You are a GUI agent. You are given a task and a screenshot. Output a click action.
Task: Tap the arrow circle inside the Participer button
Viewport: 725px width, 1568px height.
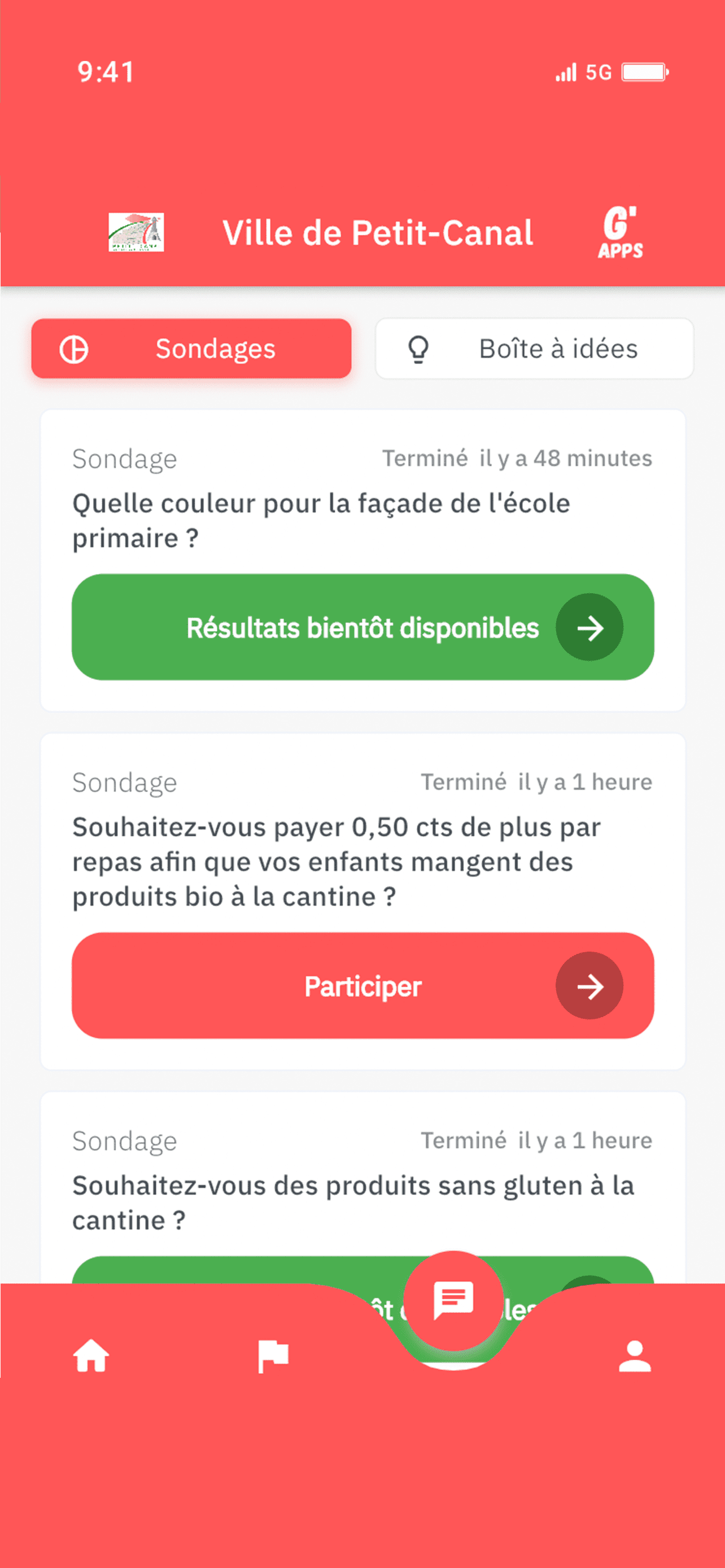click(589, 986)
